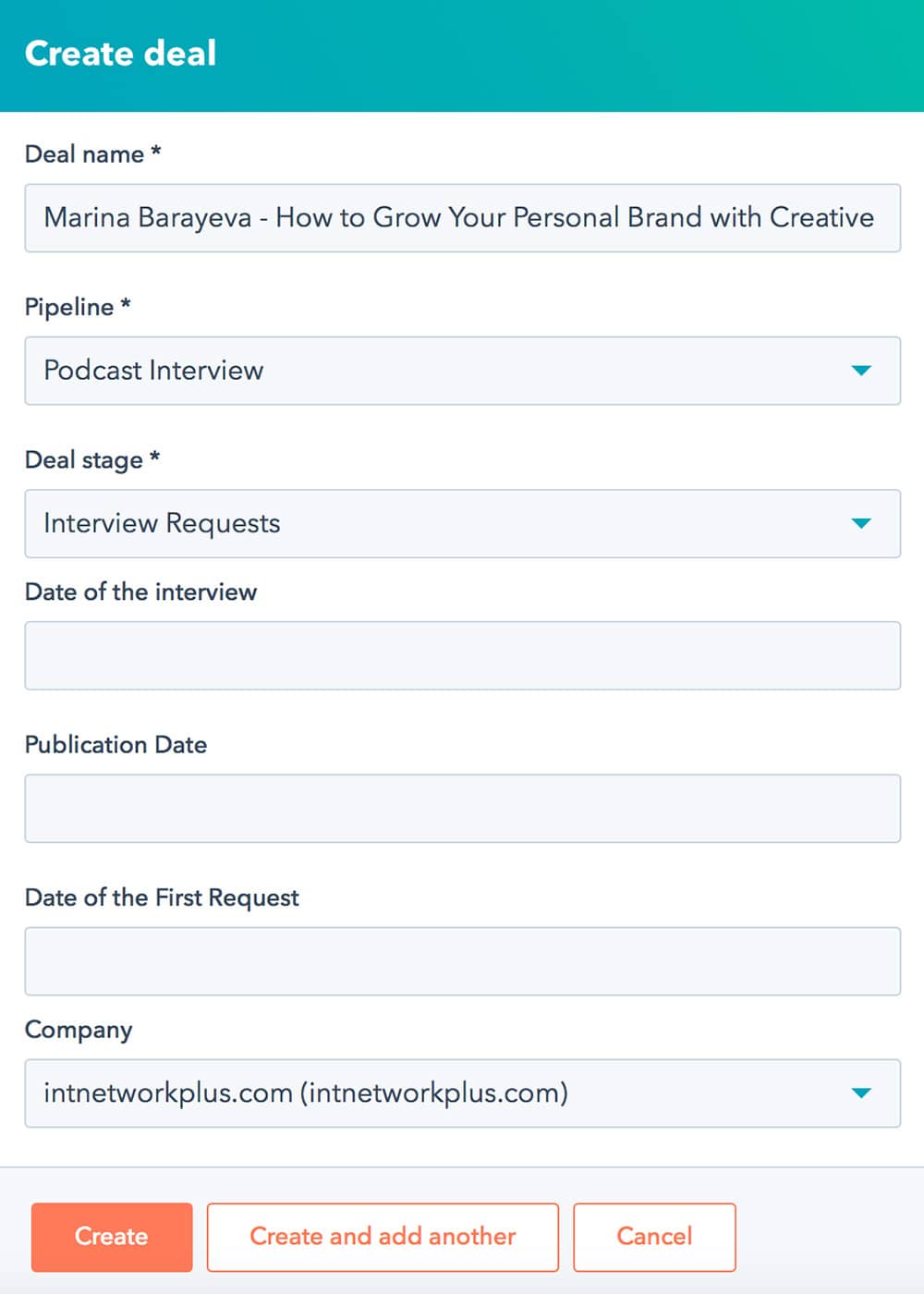
Task: Click the Deal stage label
Action: [91, 459]
